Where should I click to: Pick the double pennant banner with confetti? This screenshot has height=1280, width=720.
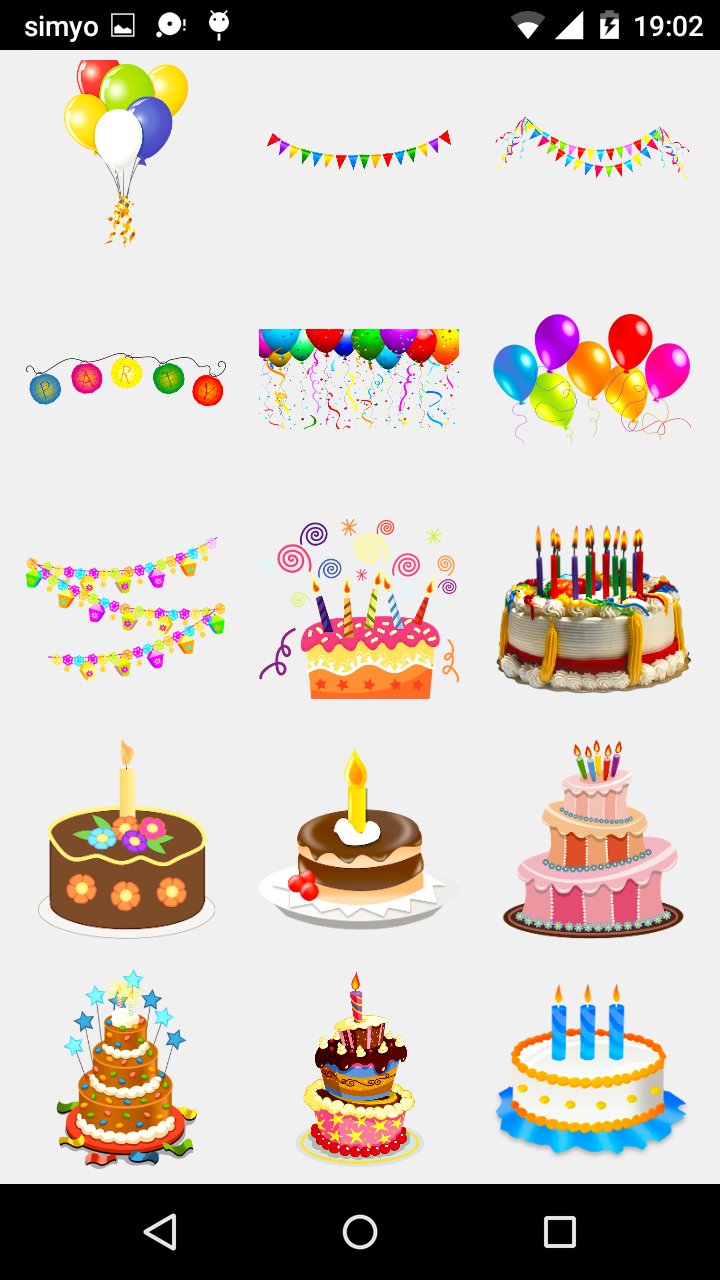[x=592, y=150]
